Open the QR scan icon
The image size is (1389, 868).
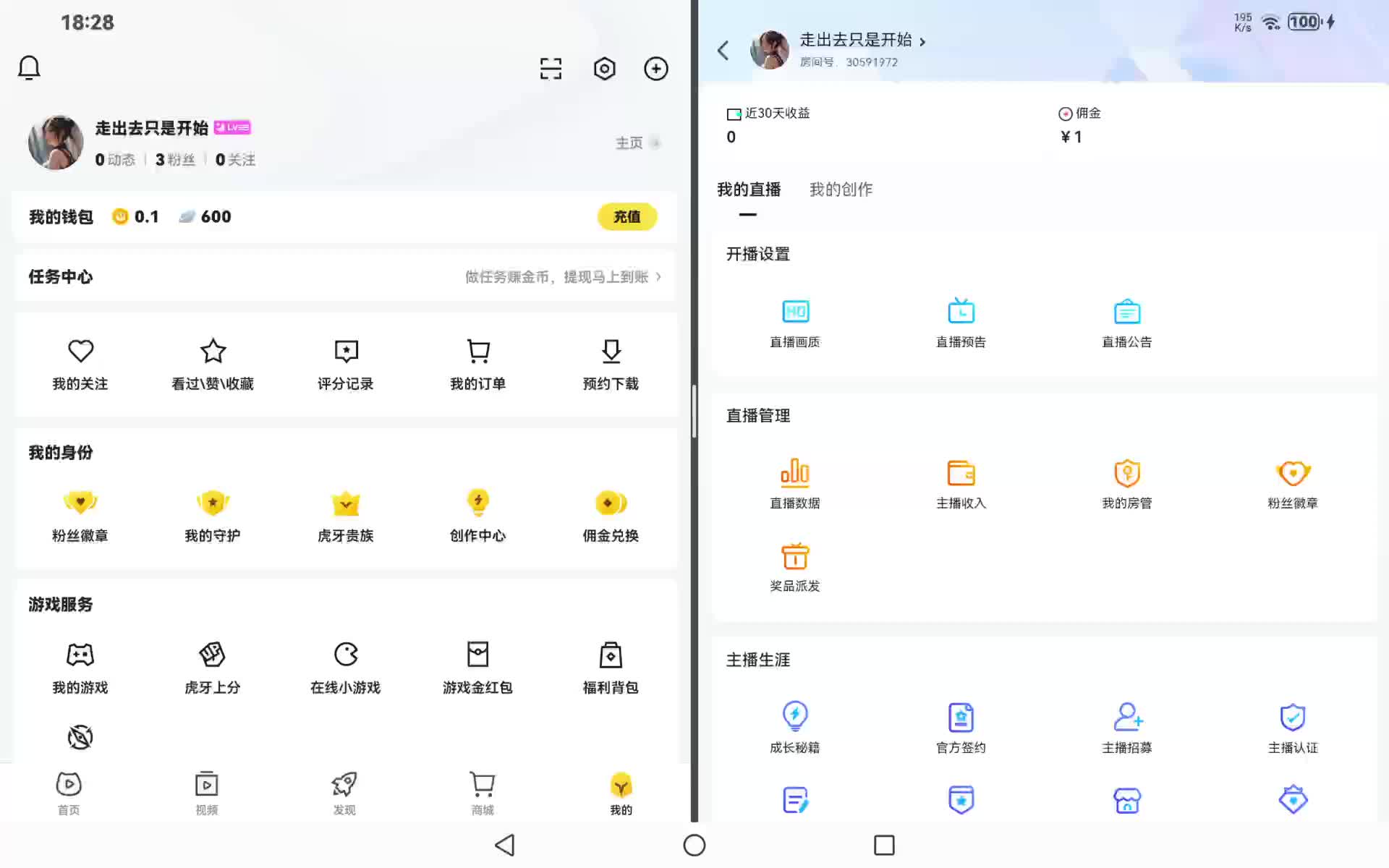coord(551,69)
